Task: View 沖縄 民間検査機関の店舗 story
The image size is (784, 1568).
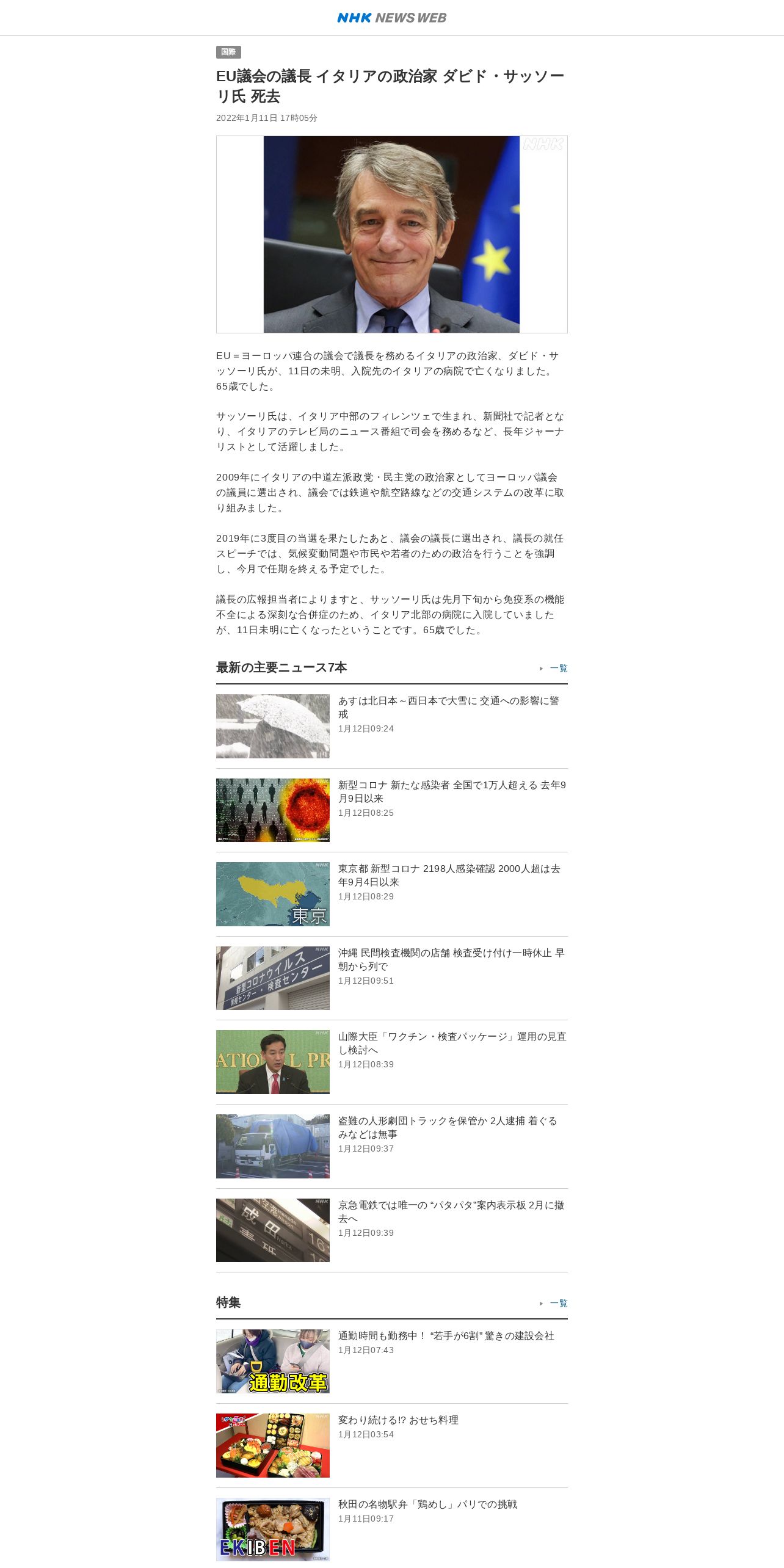Action: click(x=391, y=978)
